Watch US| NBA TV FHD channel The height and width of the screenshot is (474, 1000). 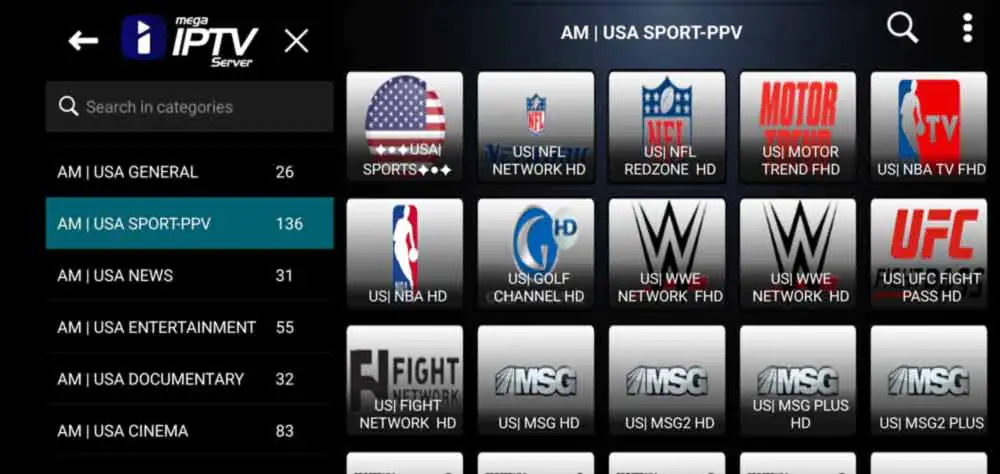point(929,126)
